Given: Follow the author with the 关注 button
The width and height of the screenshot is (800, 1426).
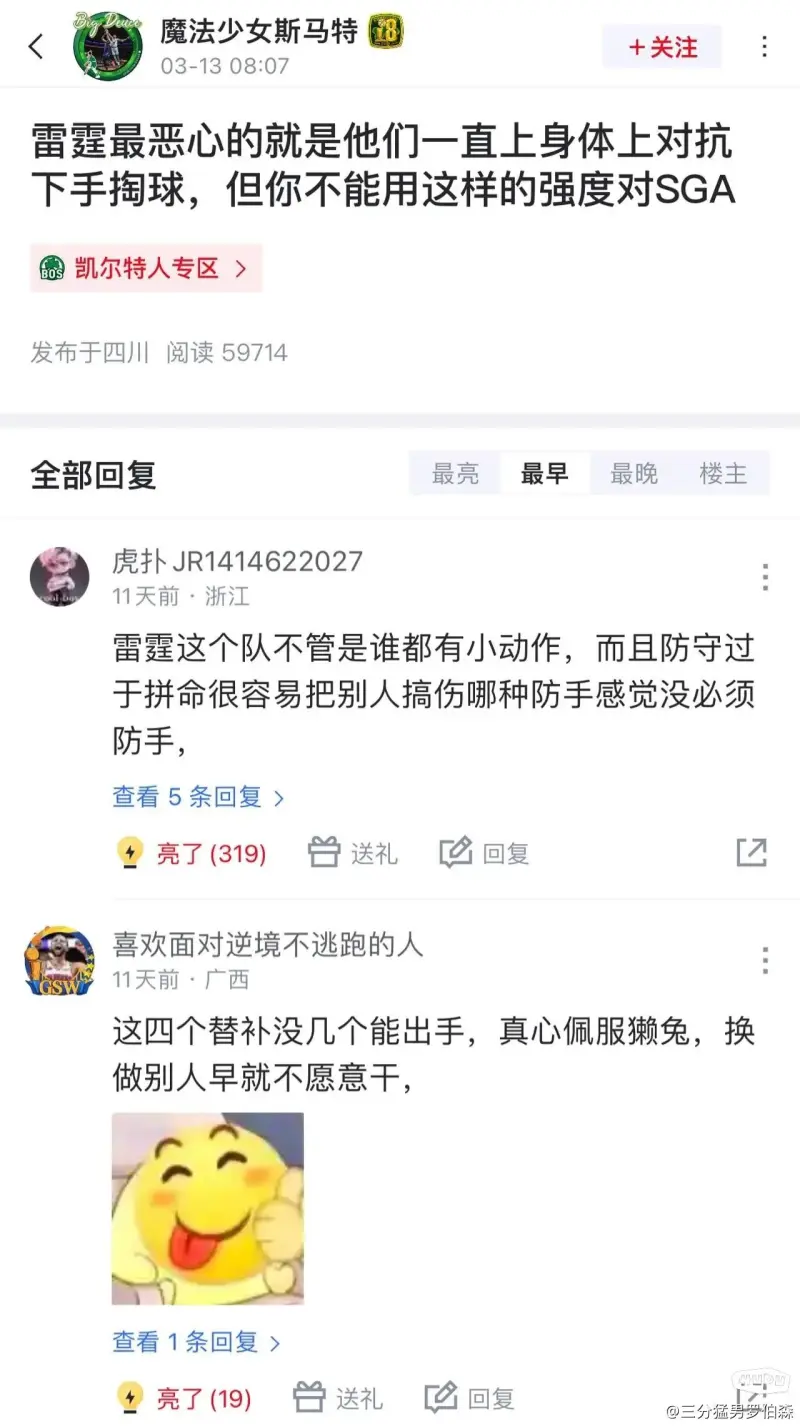Looking at the screenshot, I should 662,47.
